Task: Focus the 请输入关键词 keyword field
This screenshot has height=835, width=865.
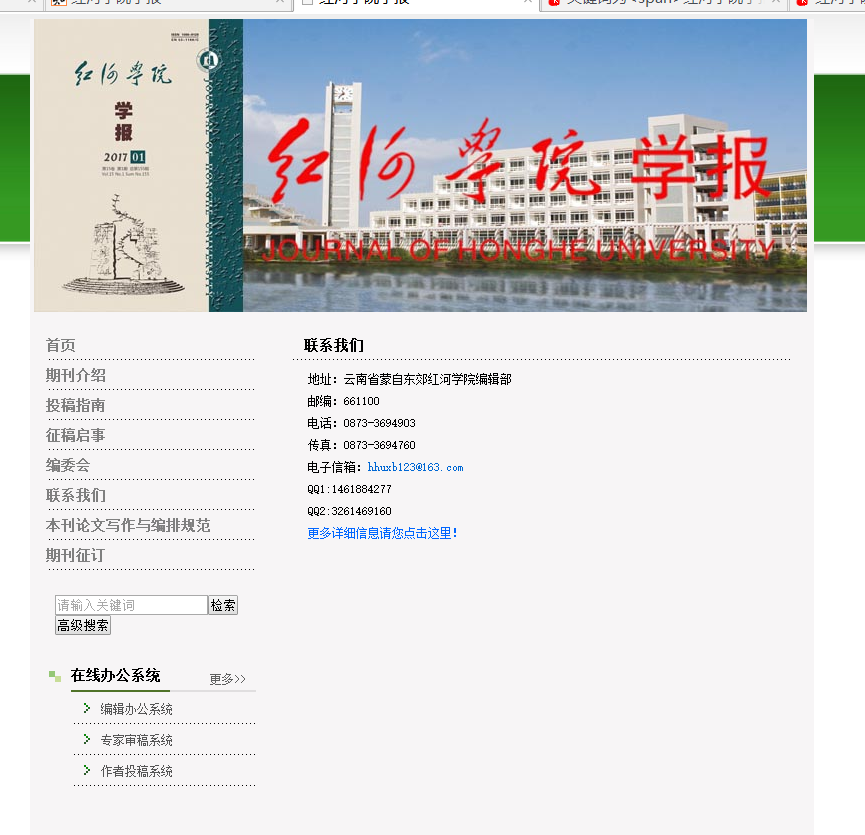Action: 131,605
